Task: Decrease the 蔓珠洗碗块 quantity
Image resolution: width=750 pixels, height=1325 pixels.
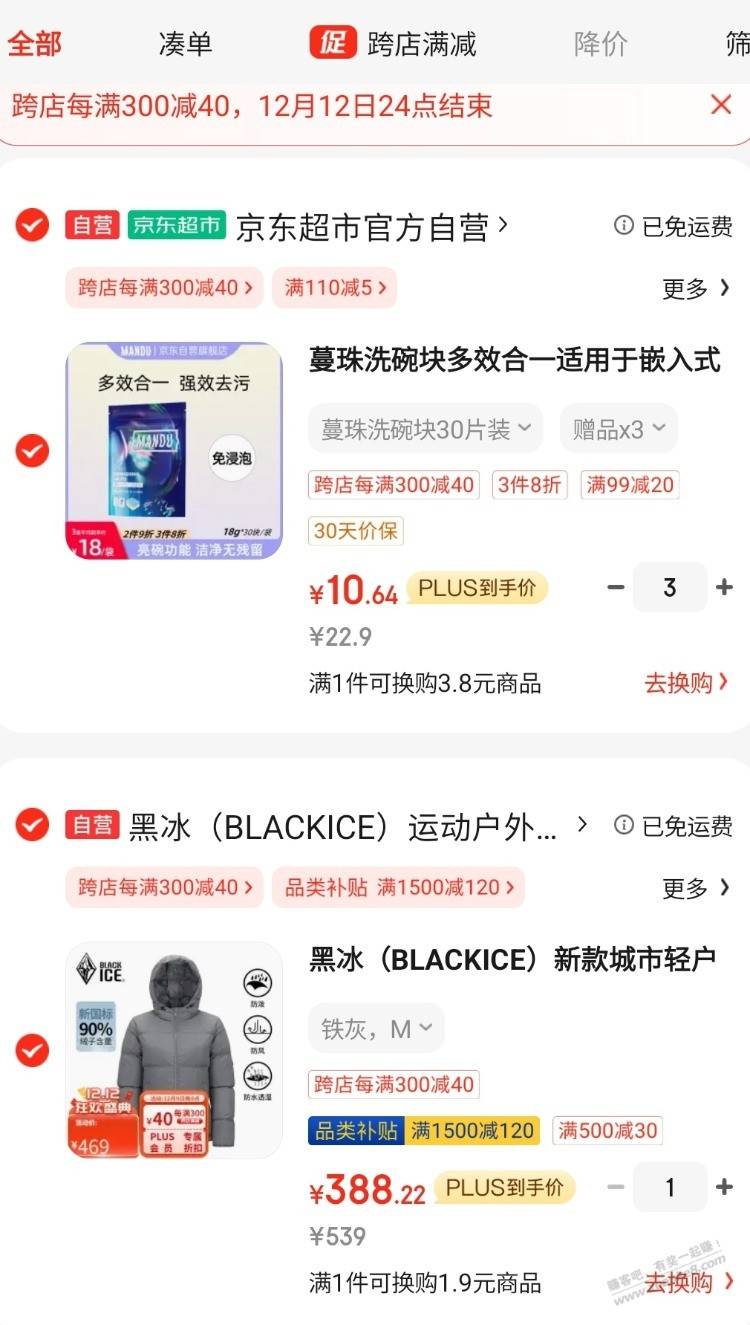Action: [616, 588]
